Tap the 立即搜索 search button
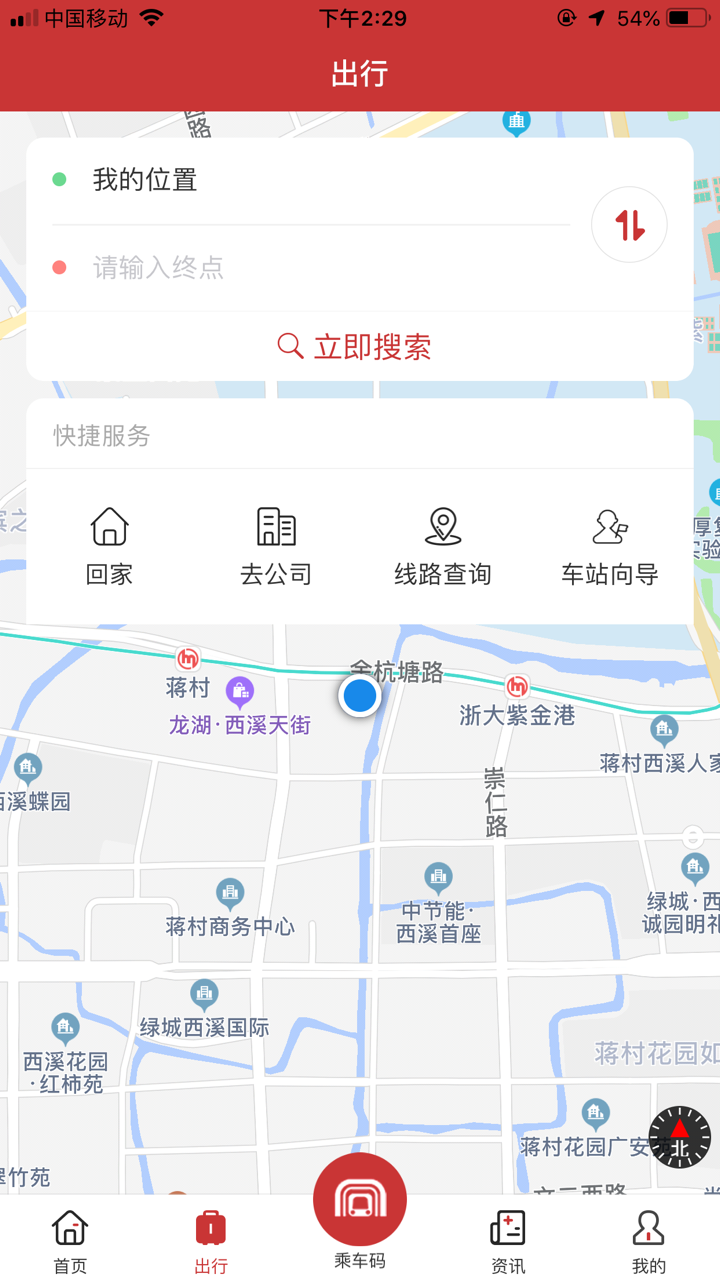 [360, 345]
